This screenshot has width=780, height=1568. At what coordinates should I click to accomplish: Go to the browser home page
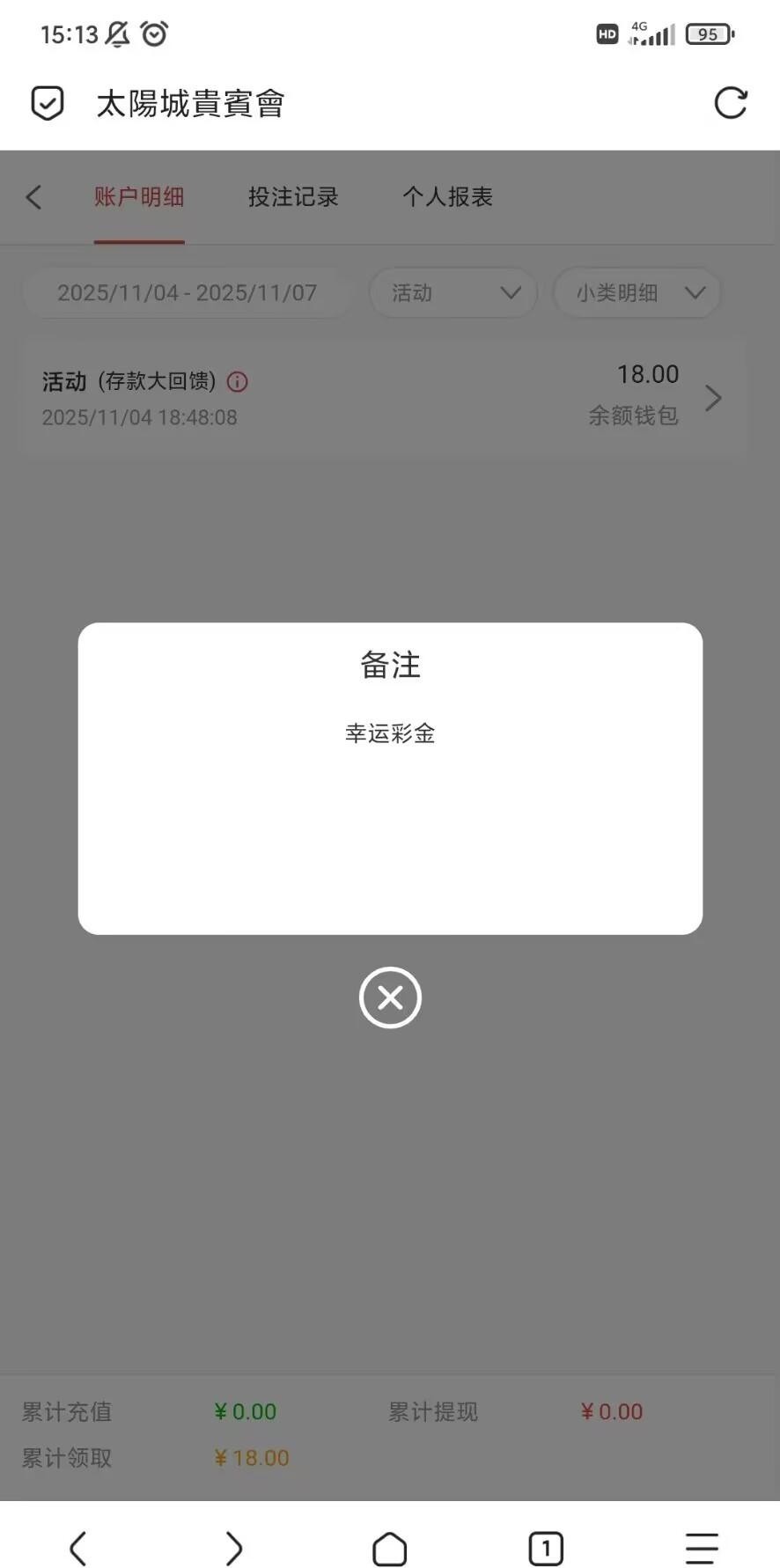[x=390, y=1548]
